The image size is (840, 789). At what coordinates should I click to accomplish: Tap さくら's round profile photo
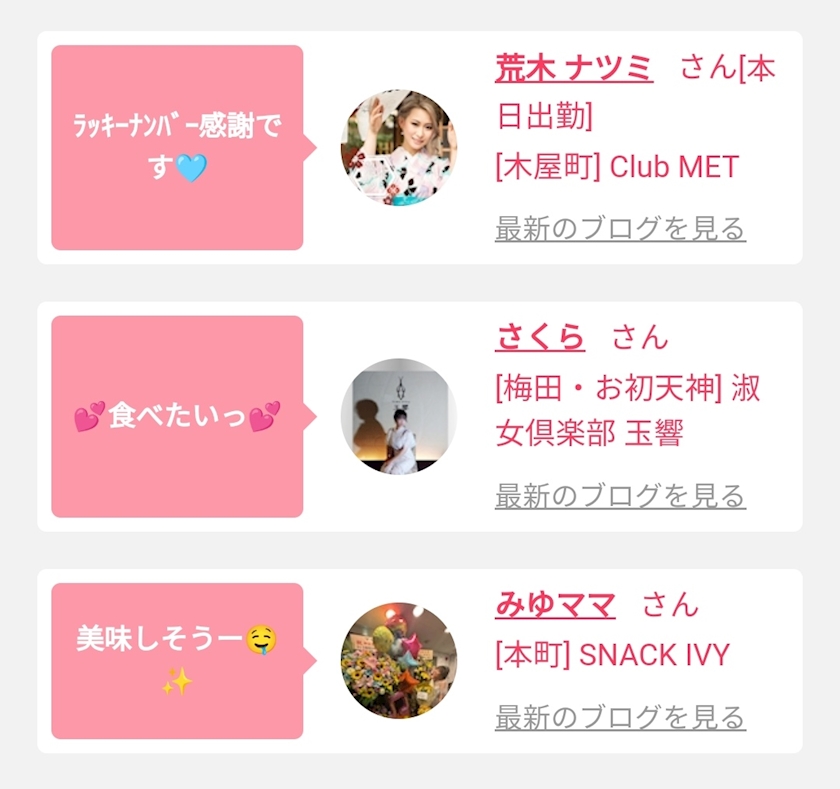399,416
